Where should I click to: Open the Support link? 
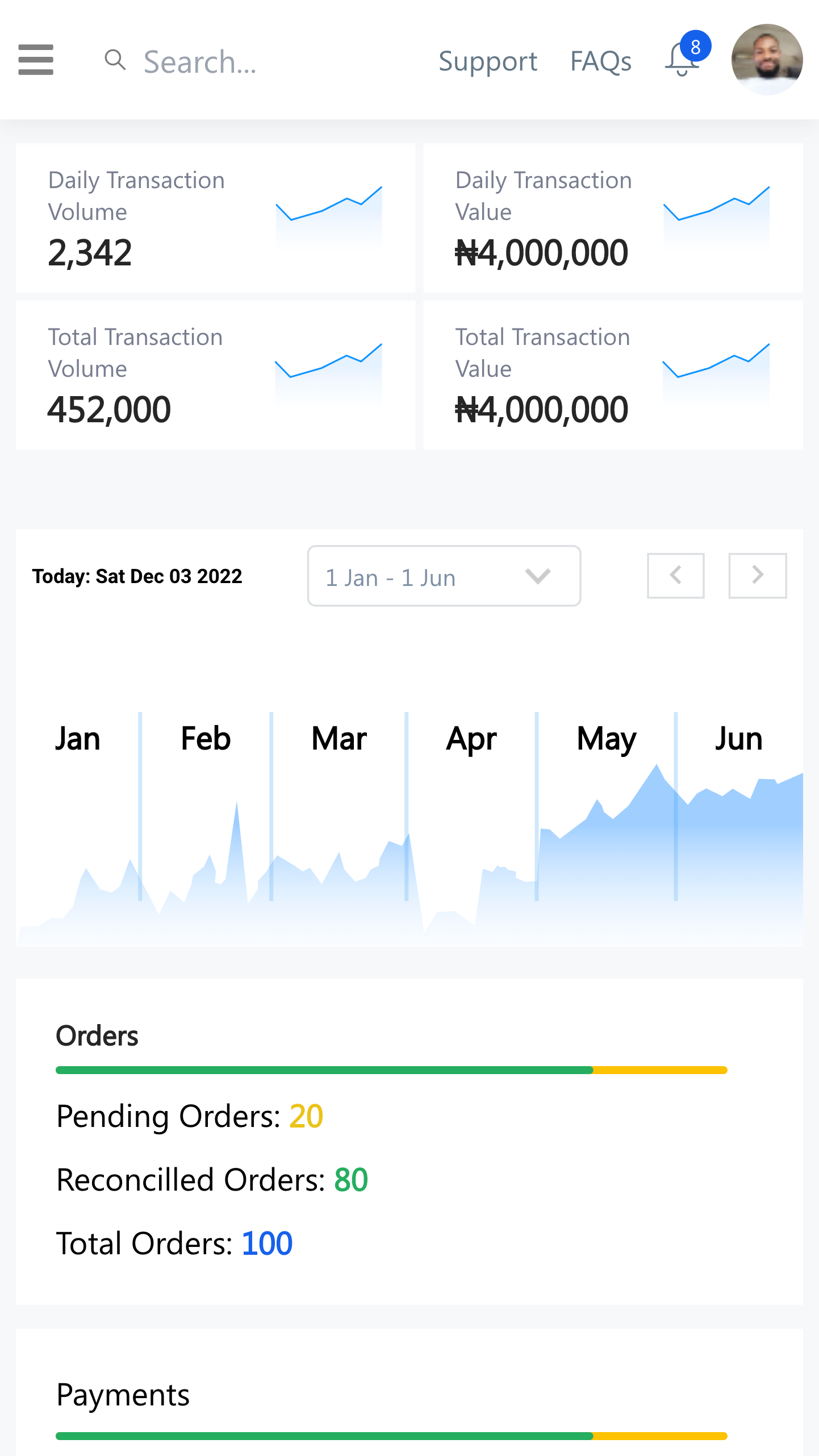pyautogui.click(x=487, y=61)
